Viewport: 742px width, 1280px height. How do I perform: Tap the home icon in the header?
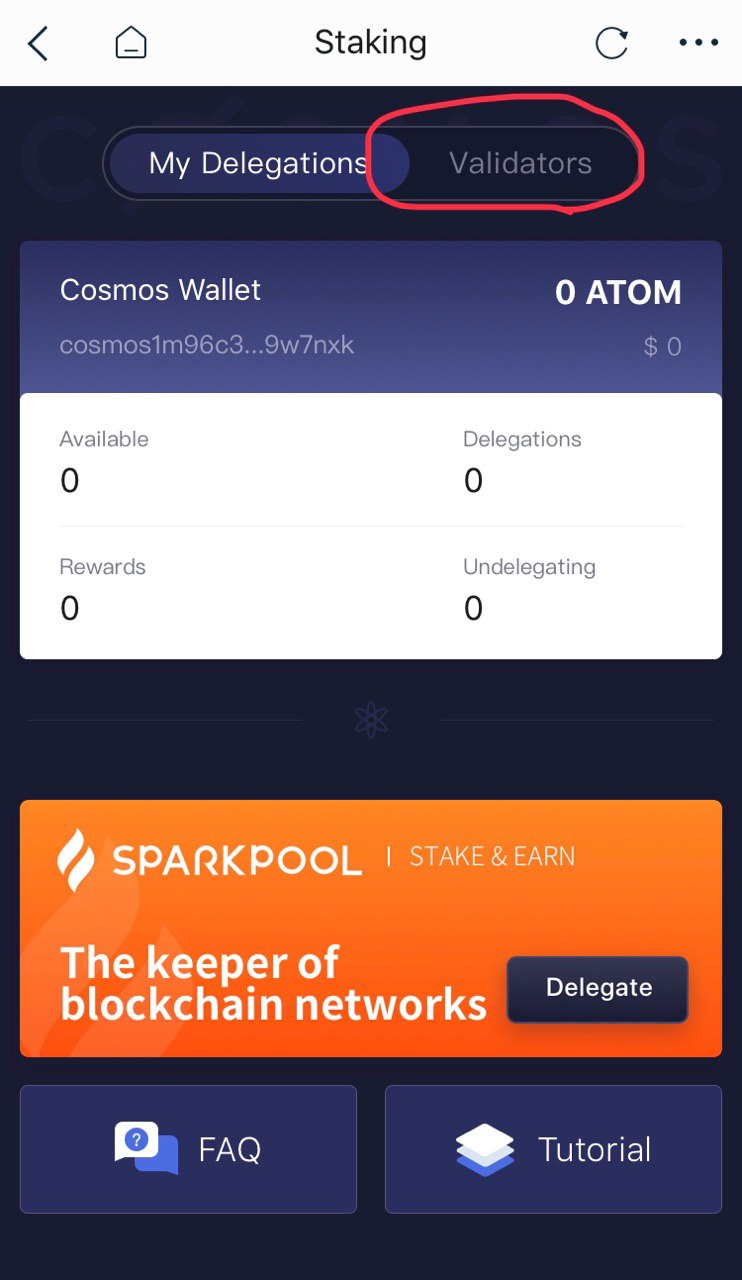click(x=131, y=43)
